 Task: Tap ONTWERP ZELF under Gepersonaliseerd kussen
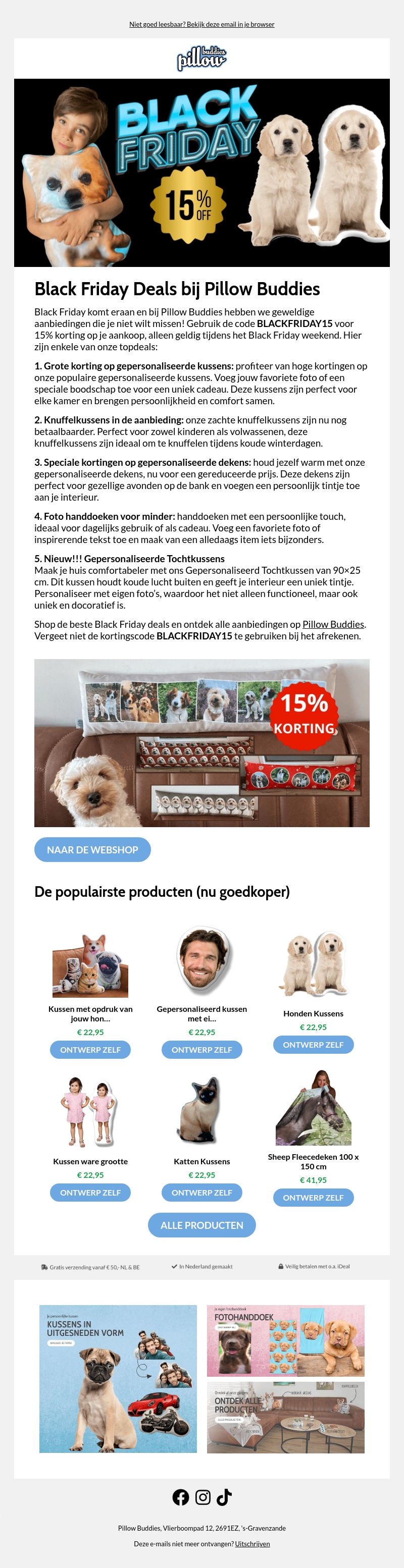tap(201, 1049)
